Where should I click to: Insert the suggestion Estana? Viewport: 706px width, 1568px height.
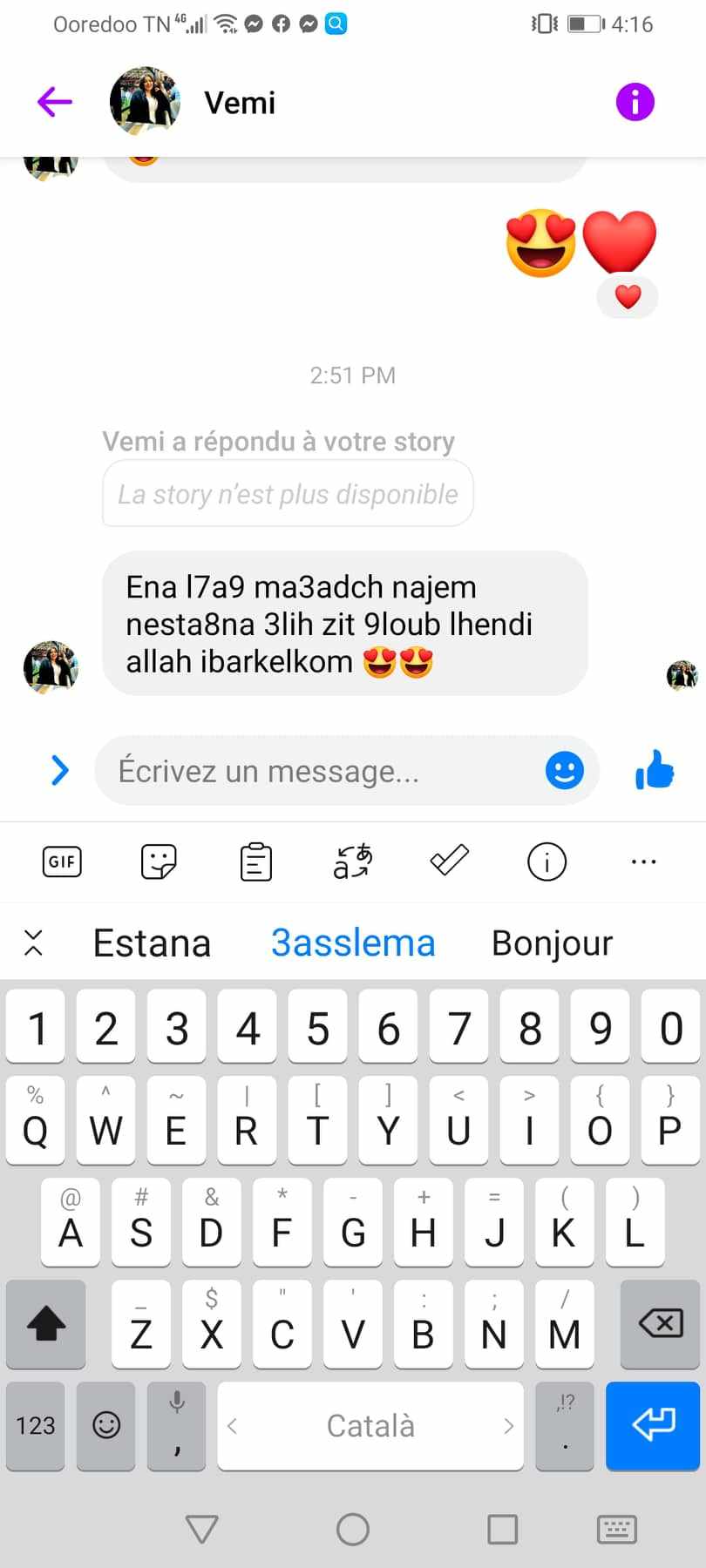[x=153, y=943]
